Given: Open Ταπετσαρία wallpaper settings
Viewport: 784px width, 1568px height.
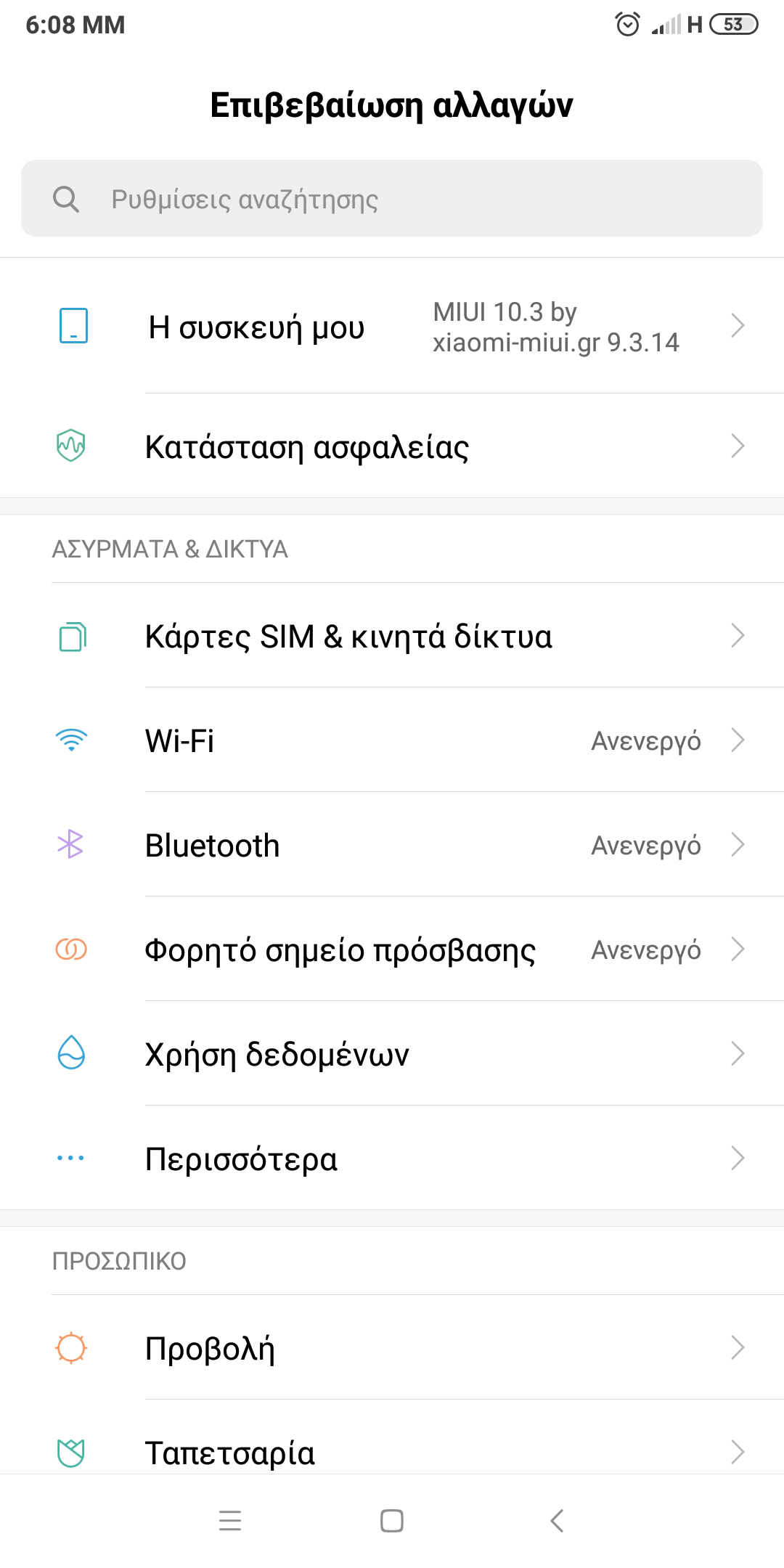Looking at the screenshot, I should click(392, 1452).
